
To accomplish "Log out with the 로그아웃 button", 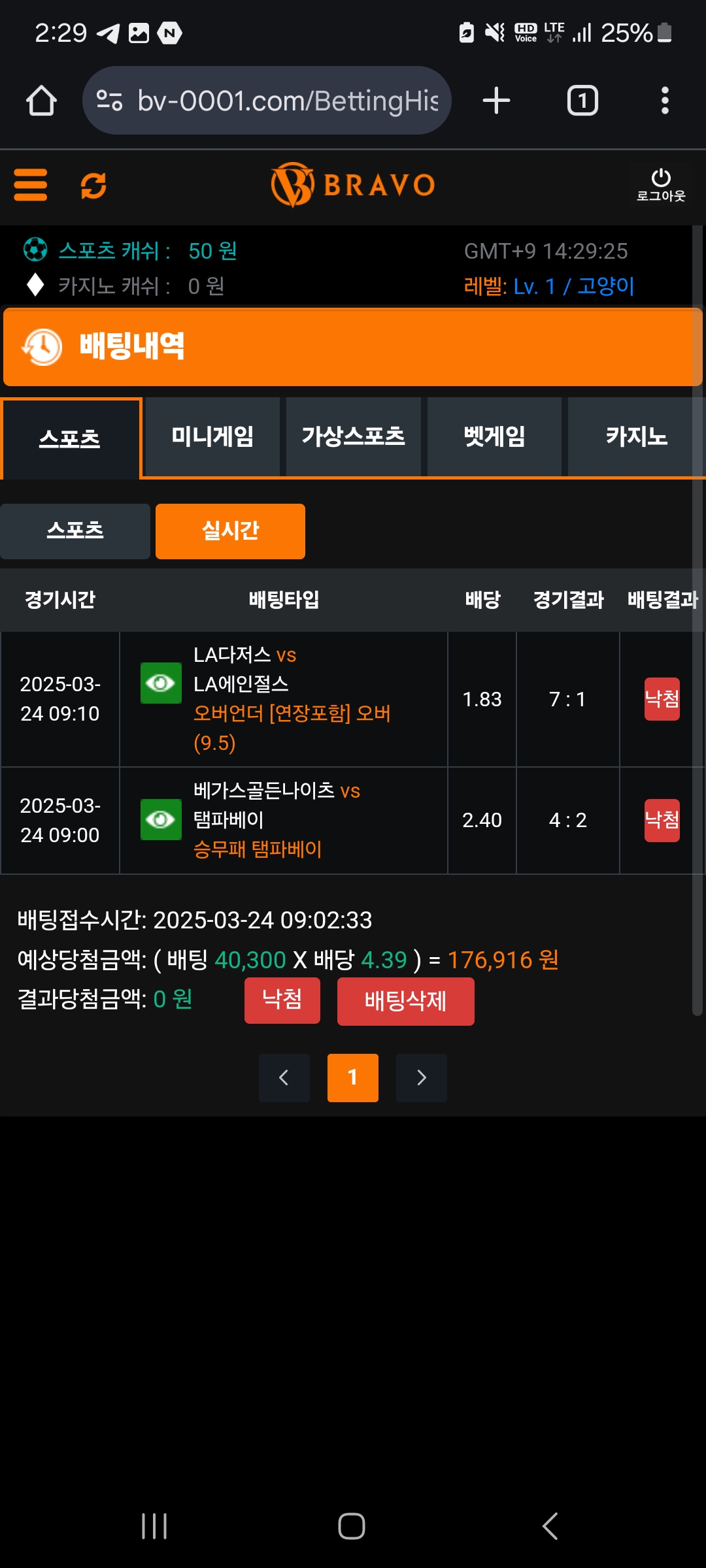I will (x=661, y=186).
